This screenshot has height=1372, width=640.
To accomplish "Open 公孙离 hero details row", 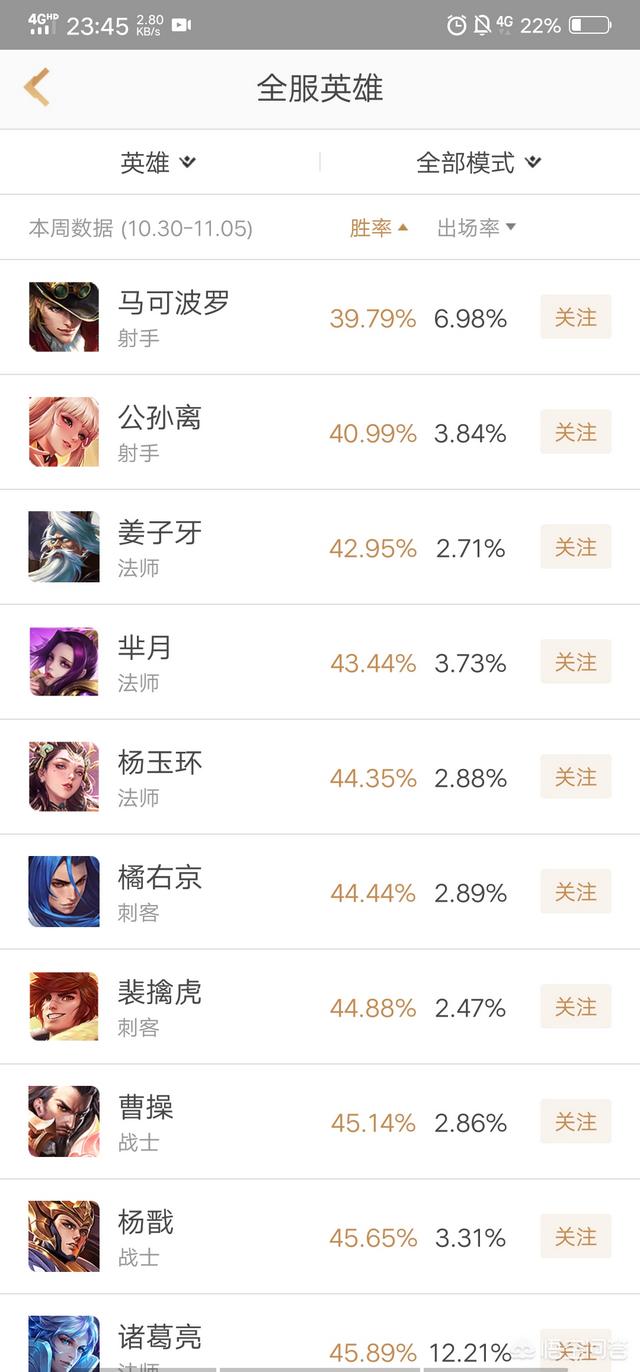I will pyautogui.click(x=160, y=432).
